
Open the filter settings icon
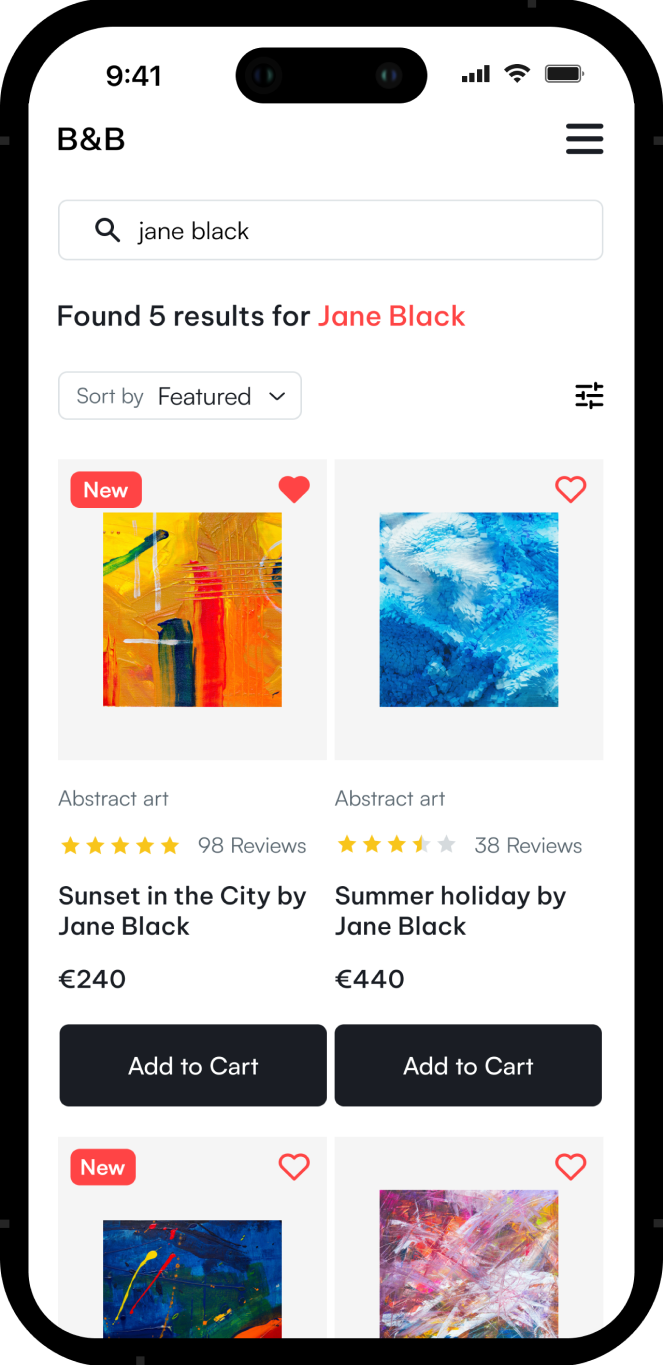(x=589, y=396)
